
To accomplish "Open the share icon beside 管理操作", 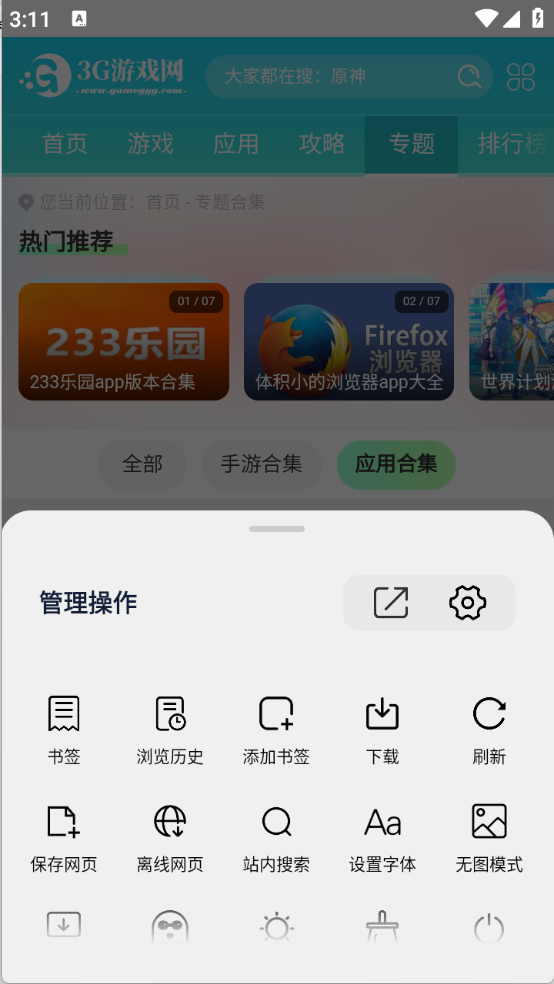I will (x=391, y=602).
